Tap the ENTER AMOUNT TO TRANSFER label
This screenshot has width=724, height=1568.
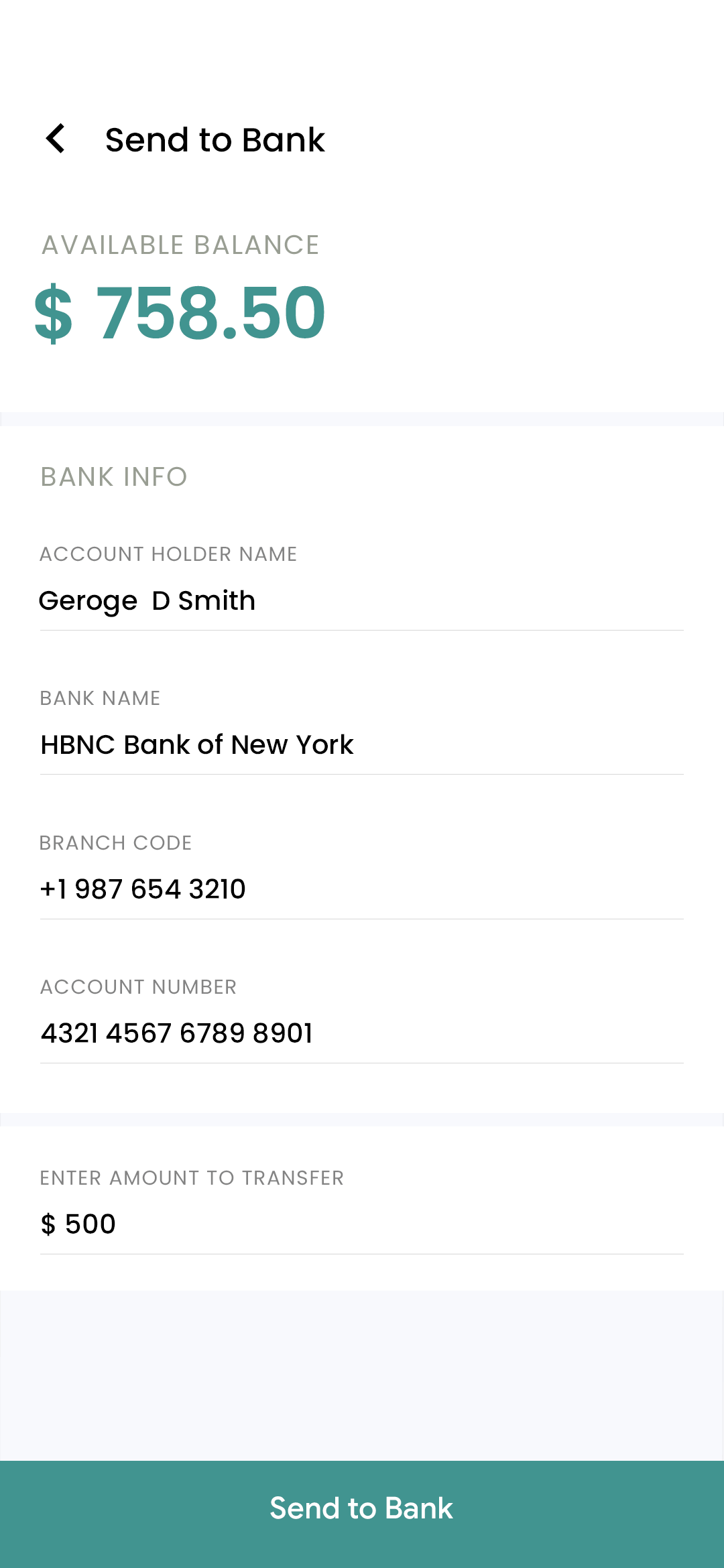click(x=191, y=1177)
